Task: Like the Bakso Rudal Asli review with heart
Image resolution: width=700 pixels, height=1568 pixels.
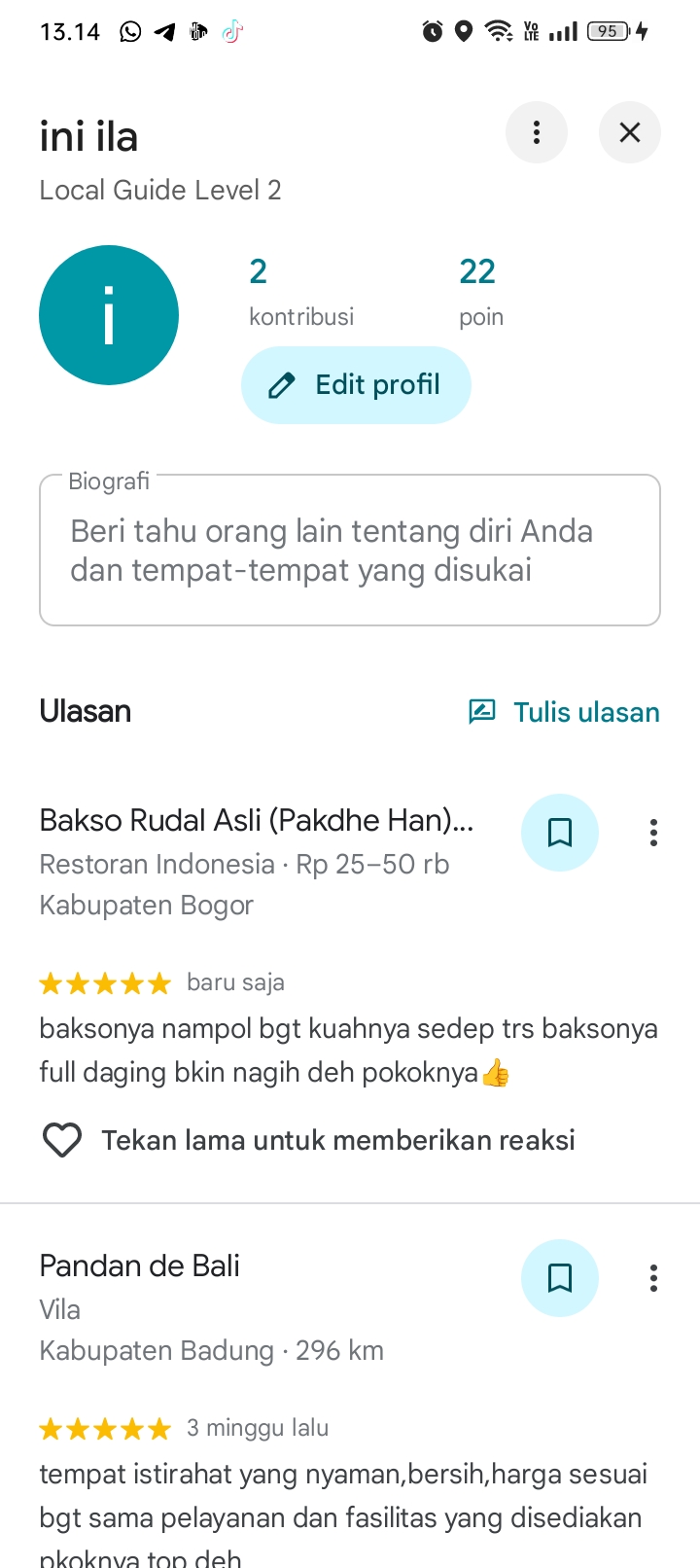Action: click(x=62, y=1140)
